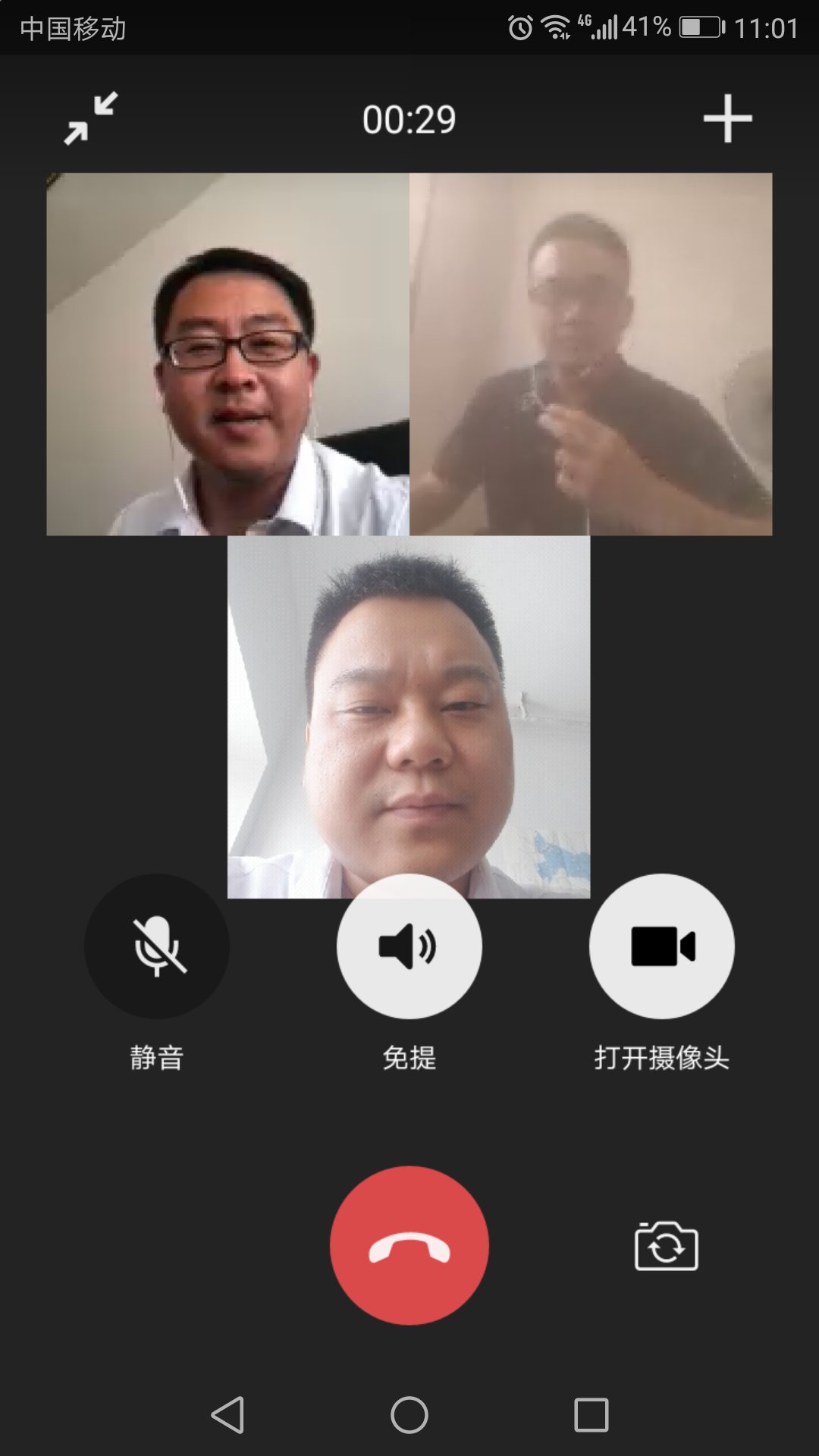Toggle the 免提 speakerphone button

[x=409, y=946]
